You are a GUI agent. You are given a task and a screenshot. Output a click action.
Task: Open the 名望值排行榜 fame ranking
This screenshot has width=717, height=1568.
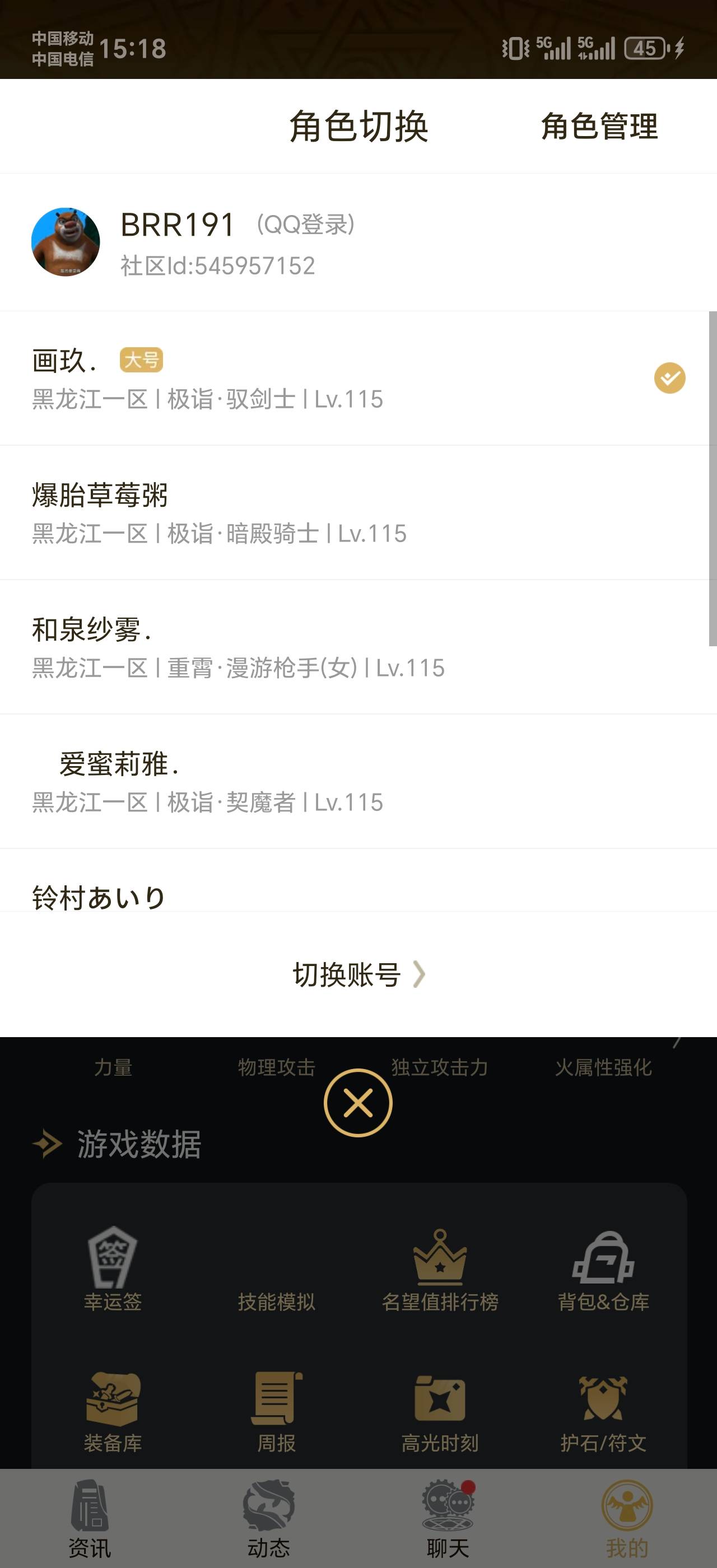pyautogui.click(x=440, y=1272)
